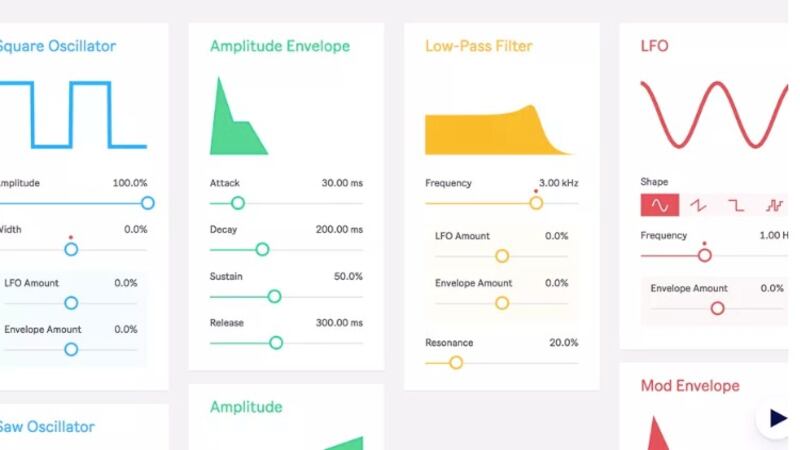Tap the Sustain slider handle
Screen dimensions: 800x450
[x=274, y=296]
